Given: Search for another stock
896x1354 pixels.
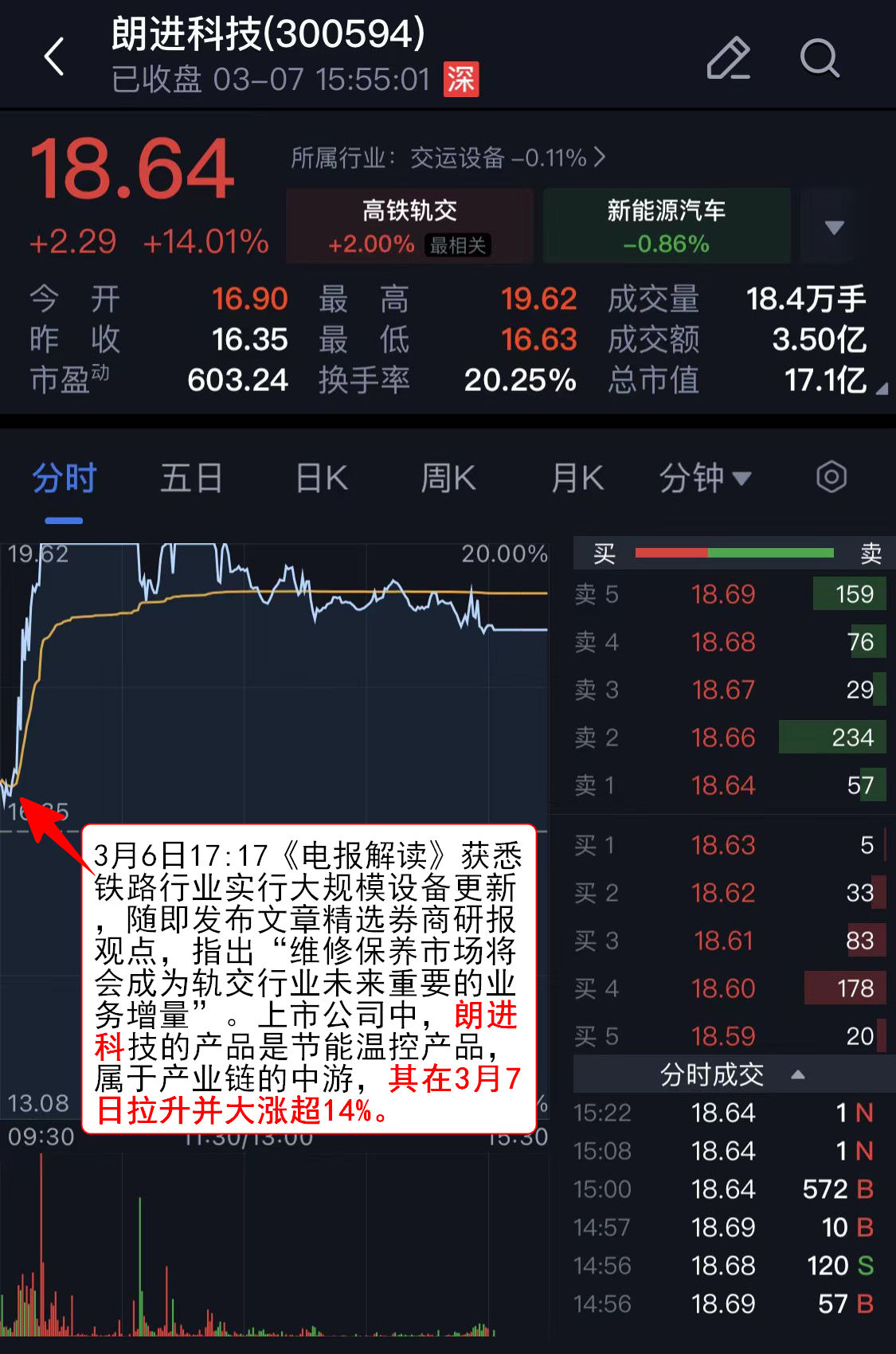Looking at the screenshot, I should point(819,58).
